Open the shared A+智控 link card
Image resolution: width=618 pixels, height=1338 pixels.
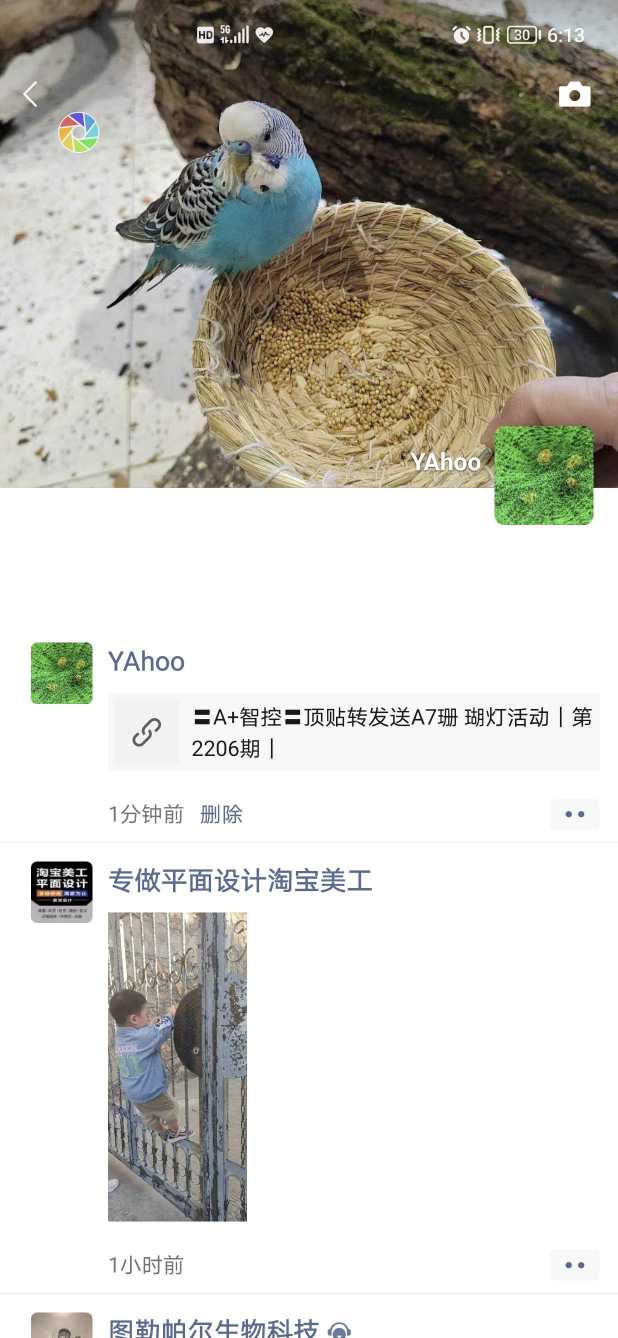pyautogui.click(x=354, y=732)
